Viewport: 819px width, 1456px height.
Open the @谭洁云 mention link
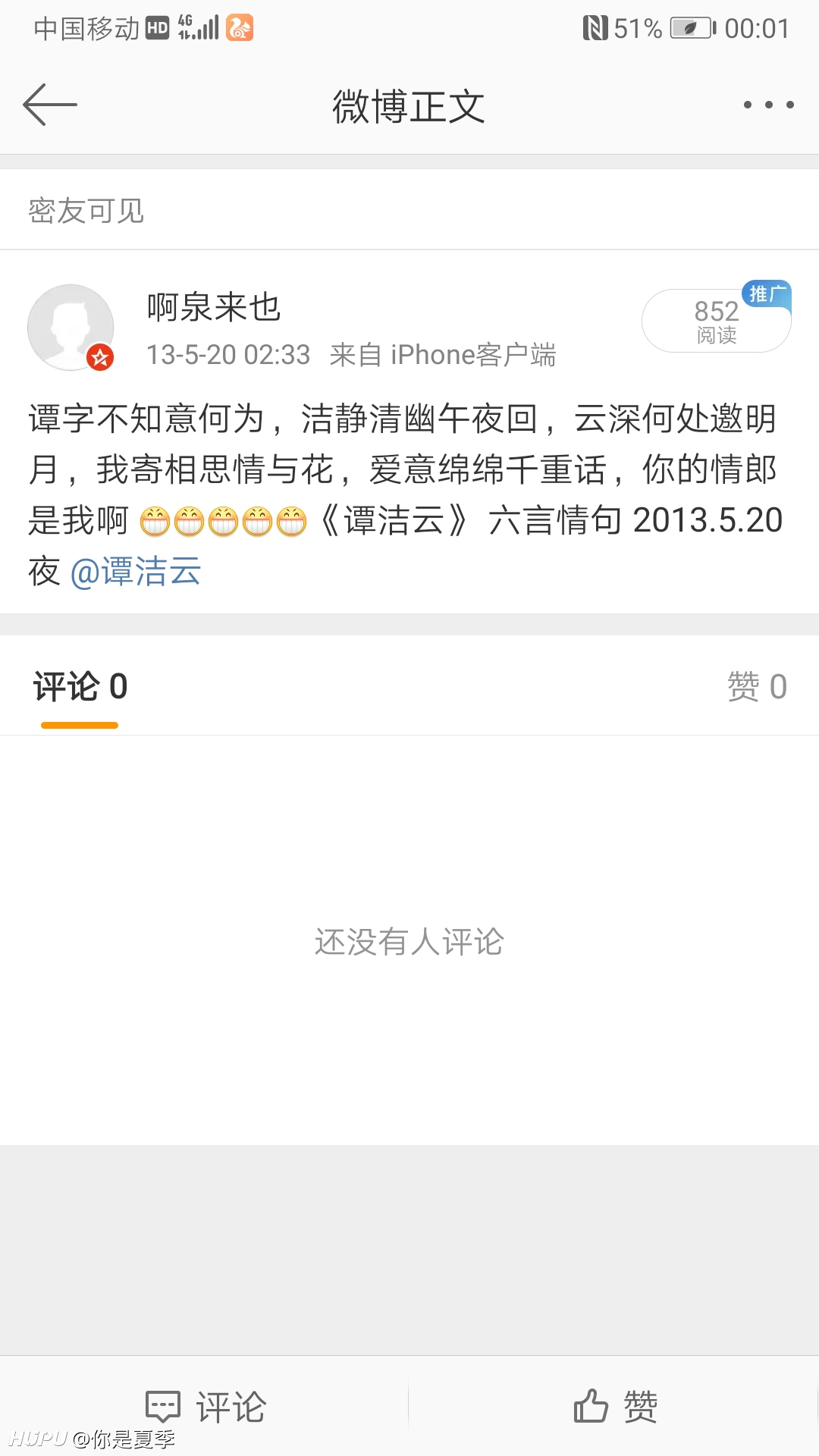[x=135, y=571]
